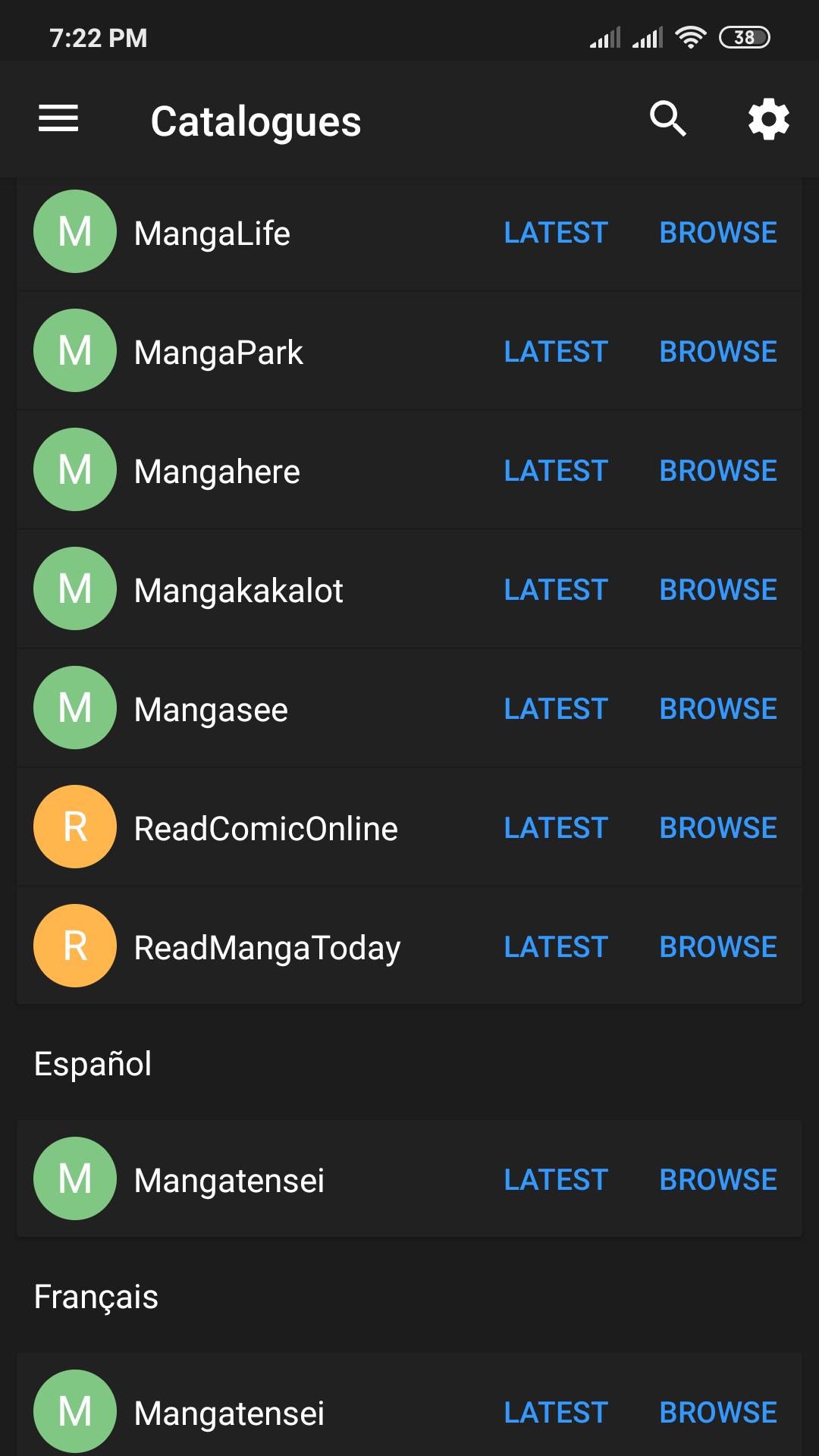
Task: Open the catalogue search
Action: (x=667, y=119)
